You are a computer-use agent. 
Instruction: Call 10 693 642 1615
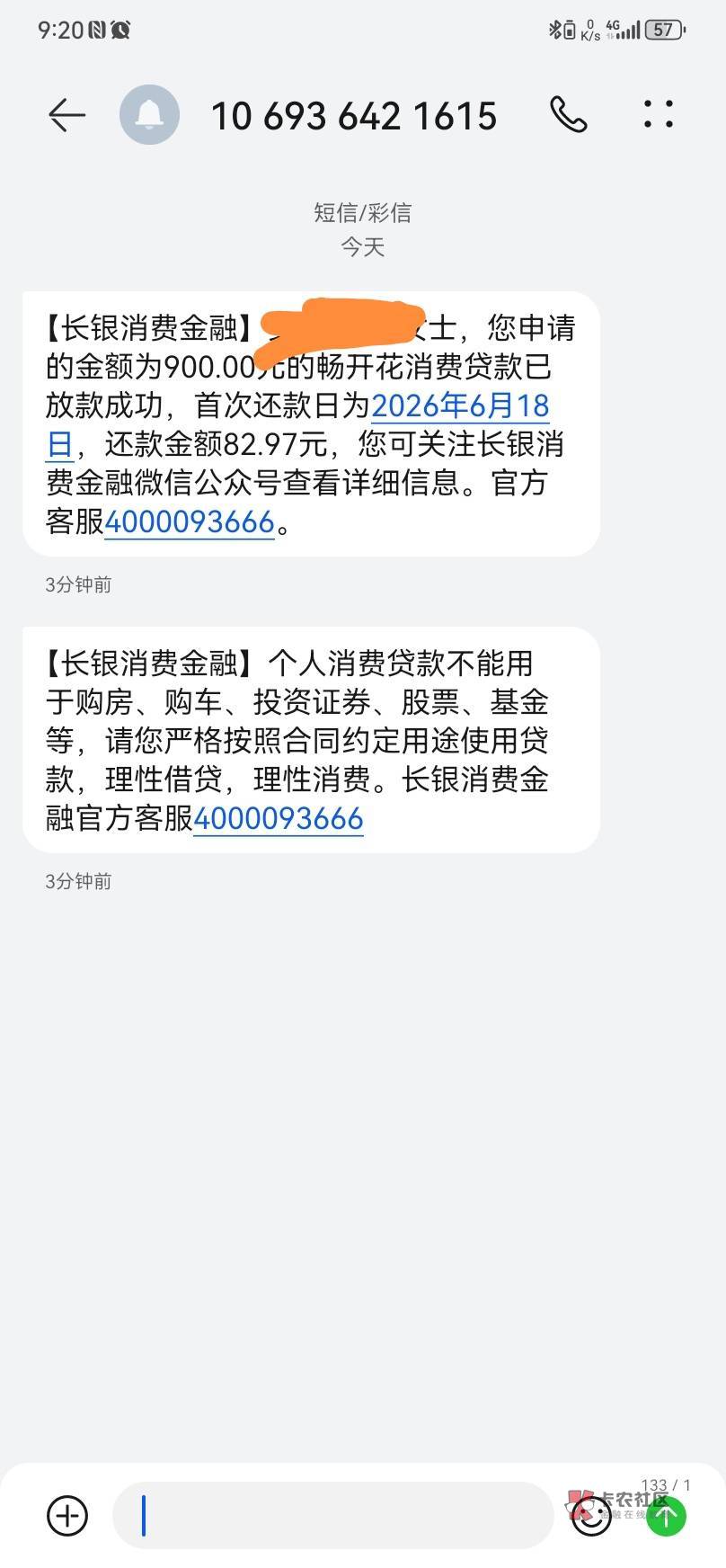[569, 115]
